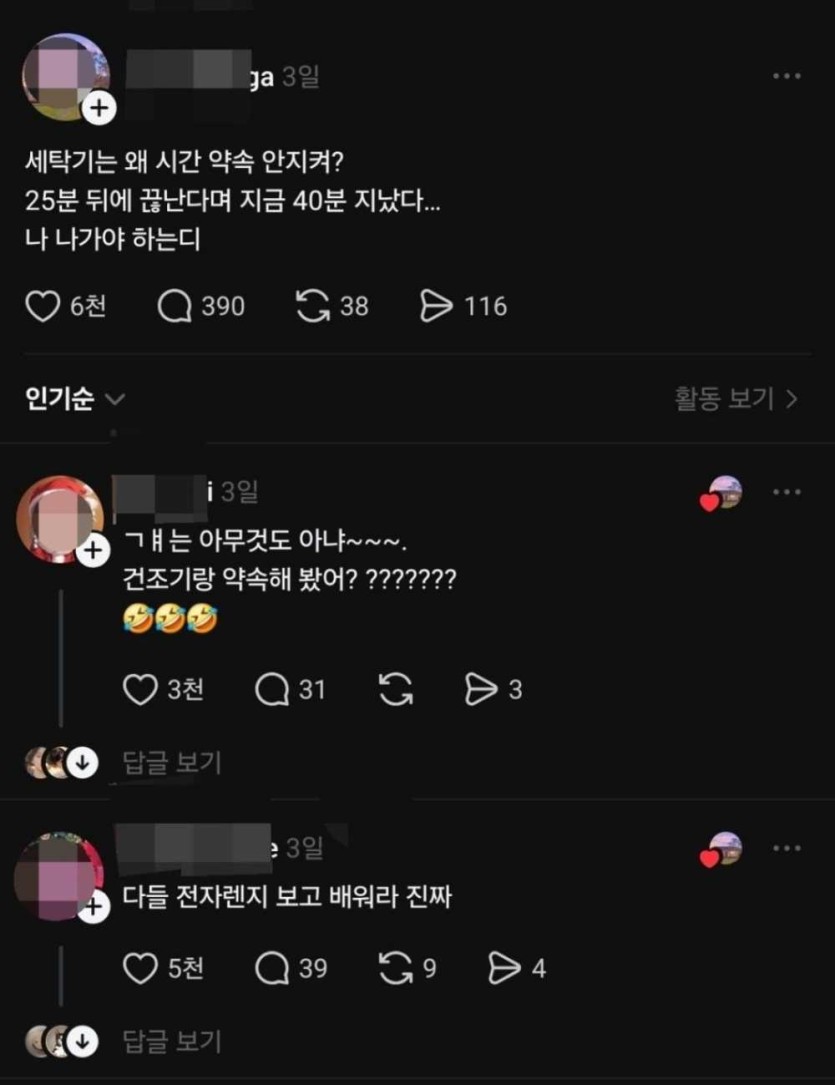Like the washing machine post

tap(42, 306)
